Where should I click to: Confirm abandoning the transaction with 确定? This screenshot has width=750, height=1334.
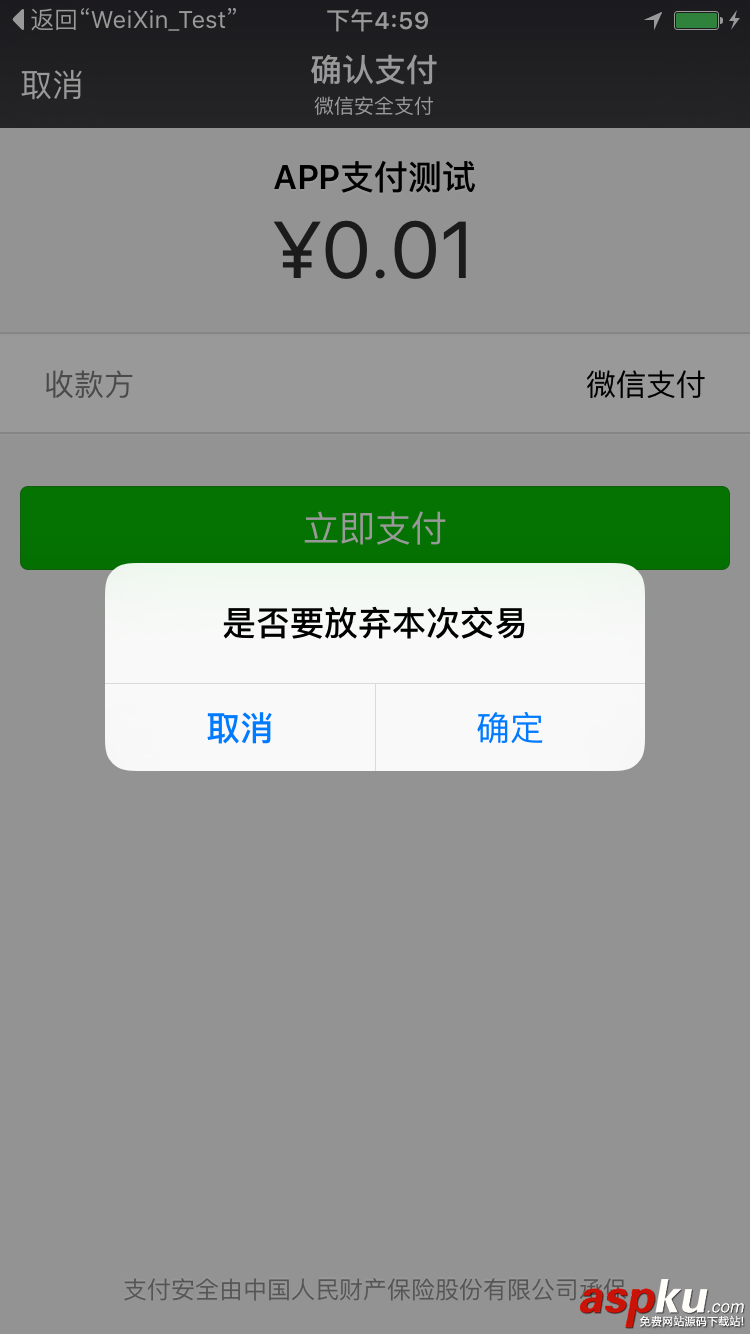[x=509, y=729]
